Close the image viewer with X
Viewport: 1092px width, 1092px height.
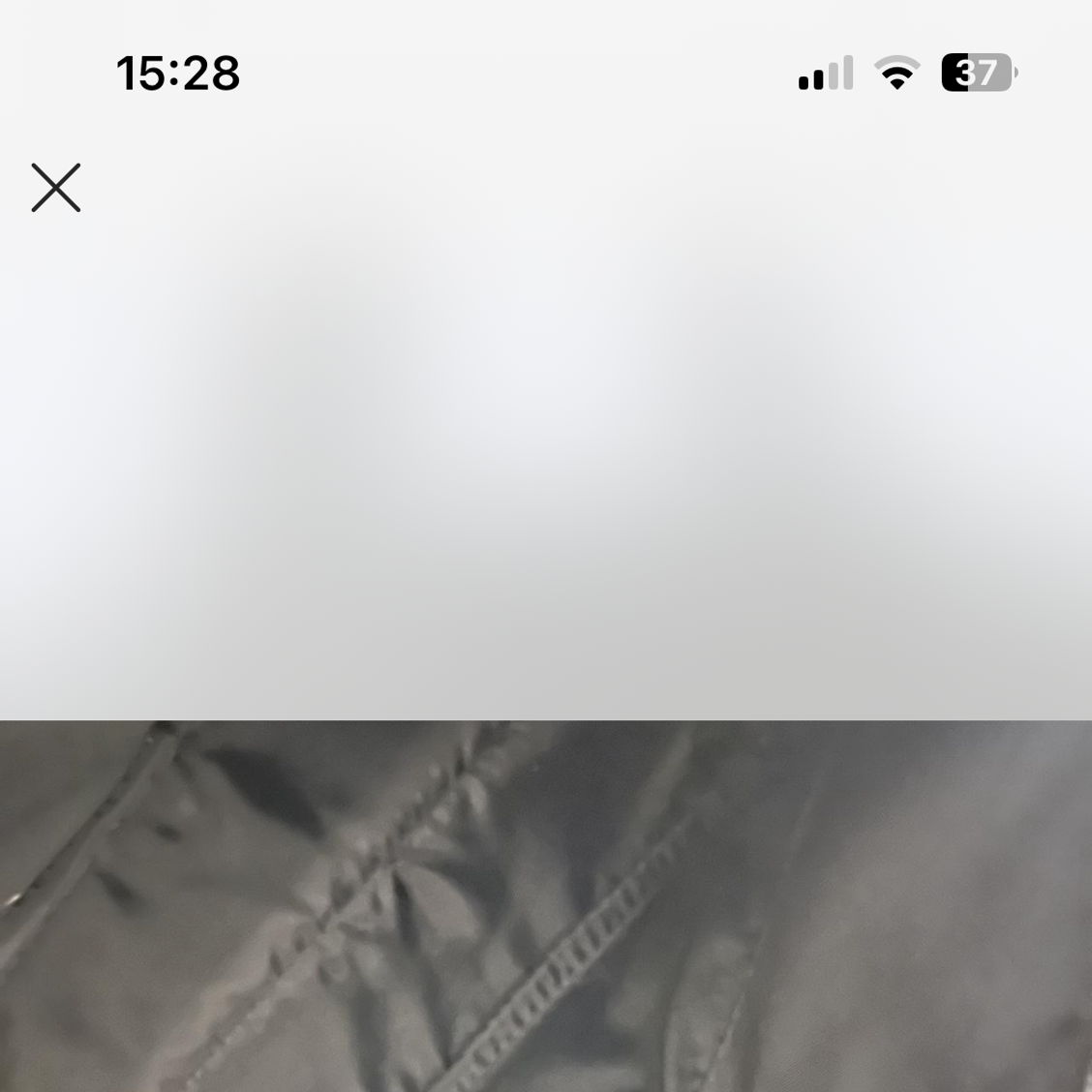[56, 188]
